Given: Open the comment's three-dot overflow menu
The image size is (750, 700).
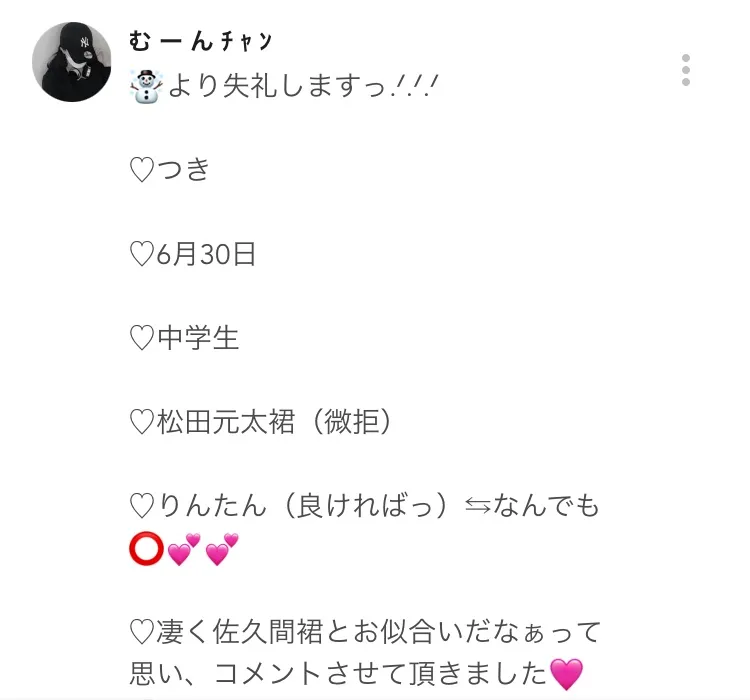Looking at the screenshot, I should coord(685,71).
